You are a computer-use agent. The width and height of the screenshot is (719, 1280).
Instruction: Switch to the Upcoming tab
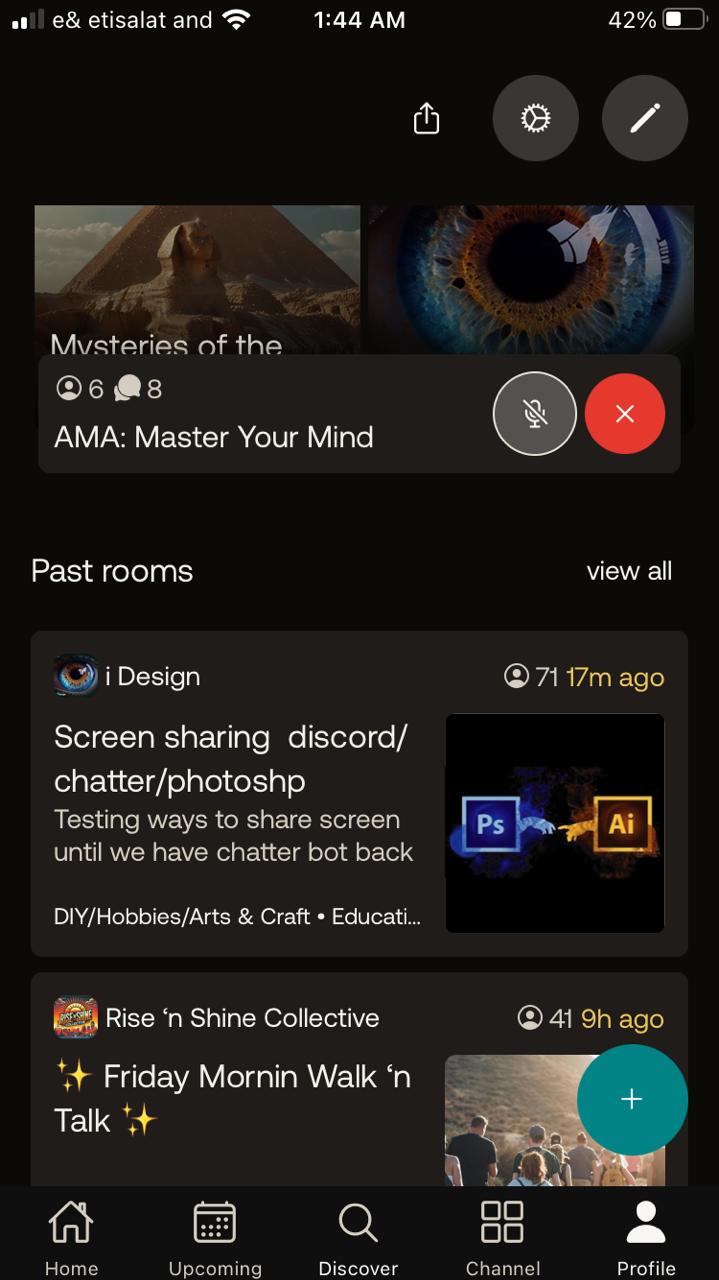(x=215, y=1238)
